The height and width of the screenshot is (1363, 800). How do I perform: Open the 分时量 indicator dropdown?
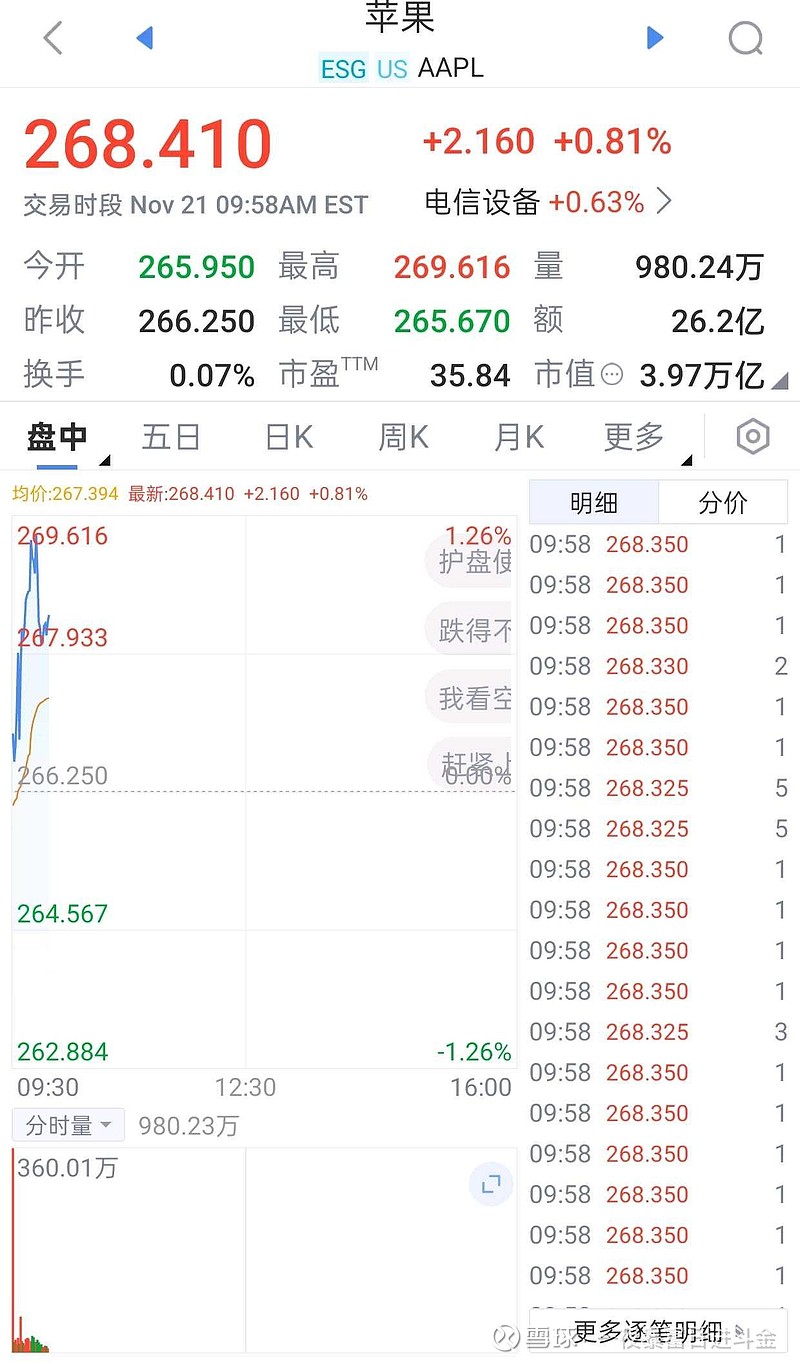pyautogui.click(x=67, y=1125)
